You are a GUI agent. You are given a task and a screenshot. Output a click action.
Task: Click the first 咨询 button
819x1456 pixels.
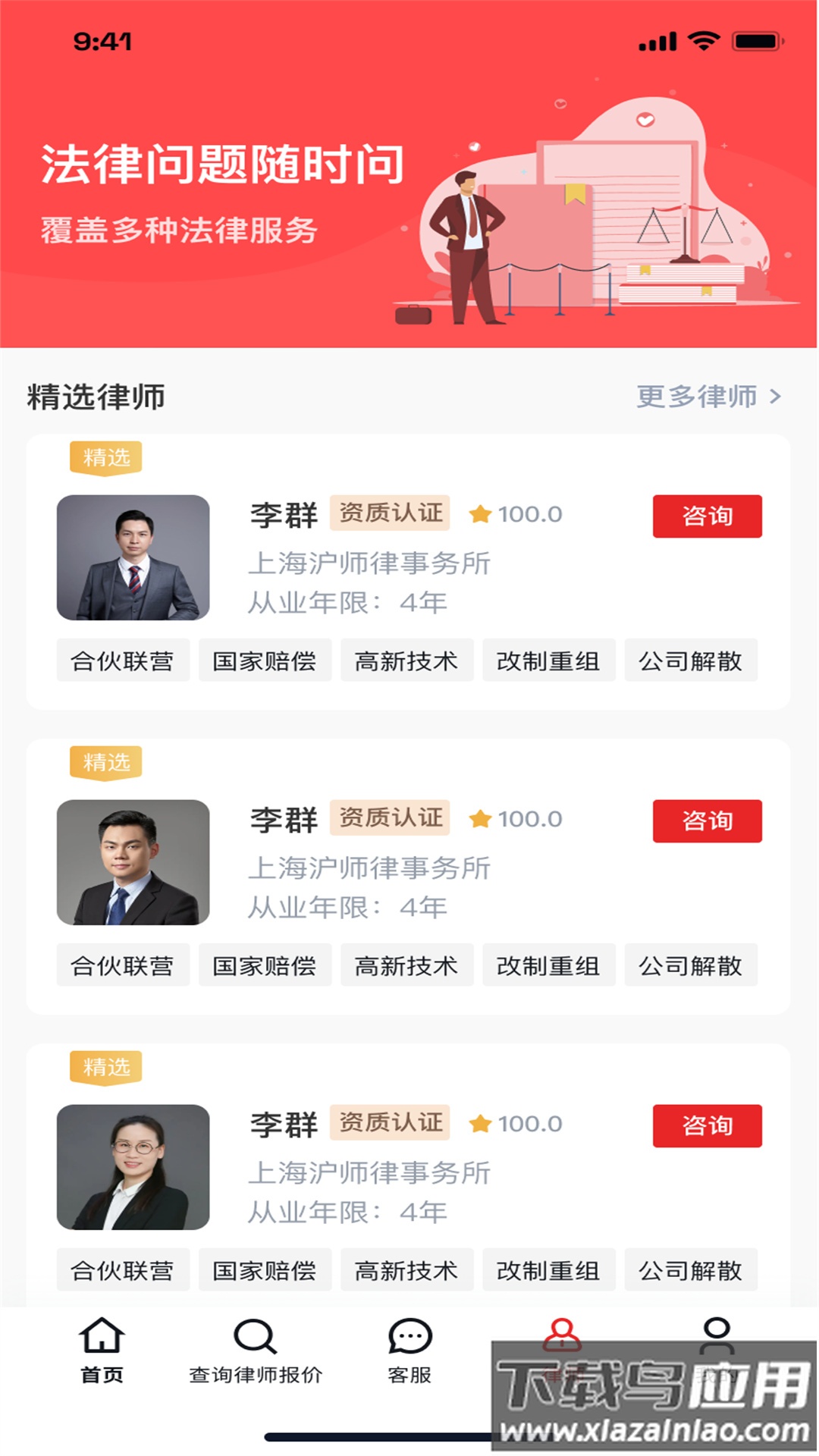click(x=708, y=515)
